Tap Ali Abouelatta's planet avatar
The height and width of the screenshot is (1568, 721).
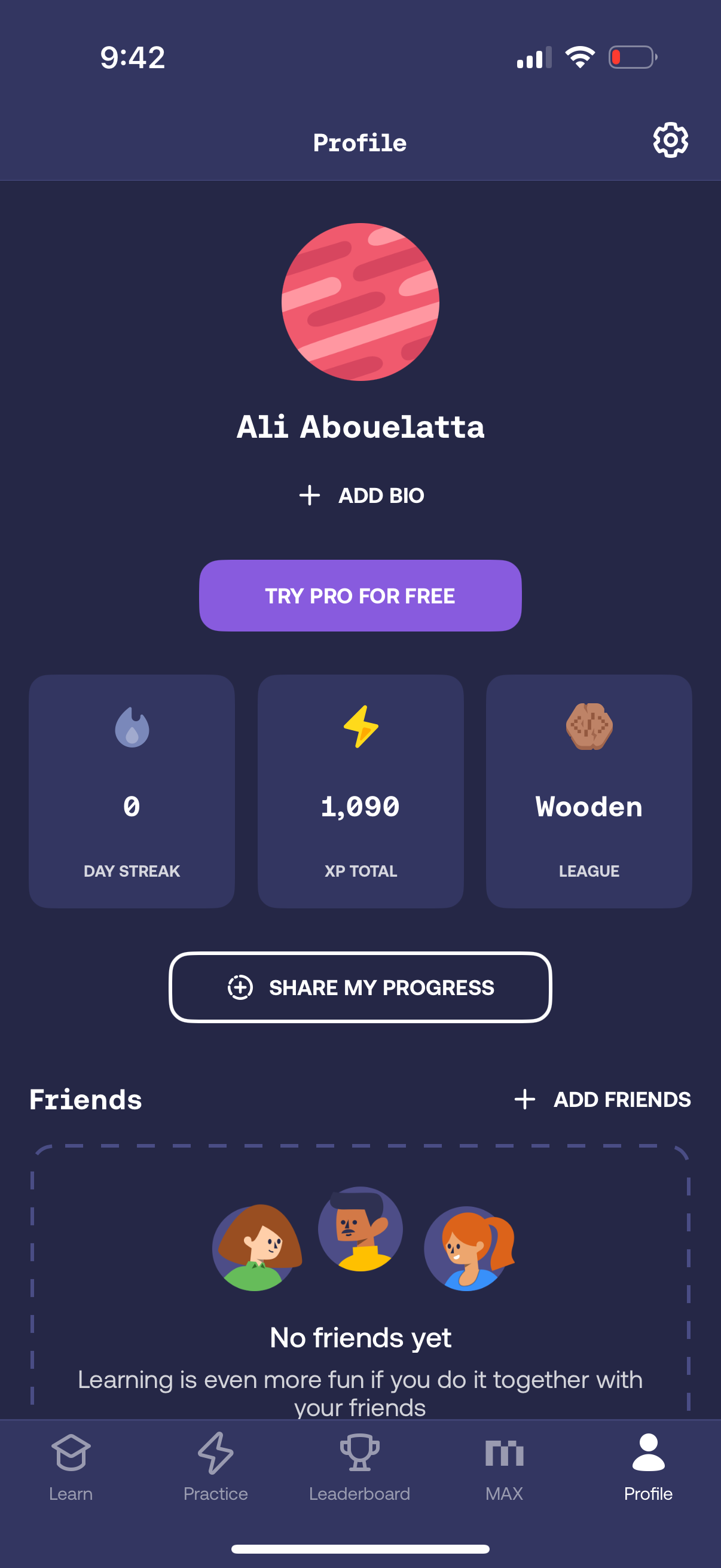(360, 301)
